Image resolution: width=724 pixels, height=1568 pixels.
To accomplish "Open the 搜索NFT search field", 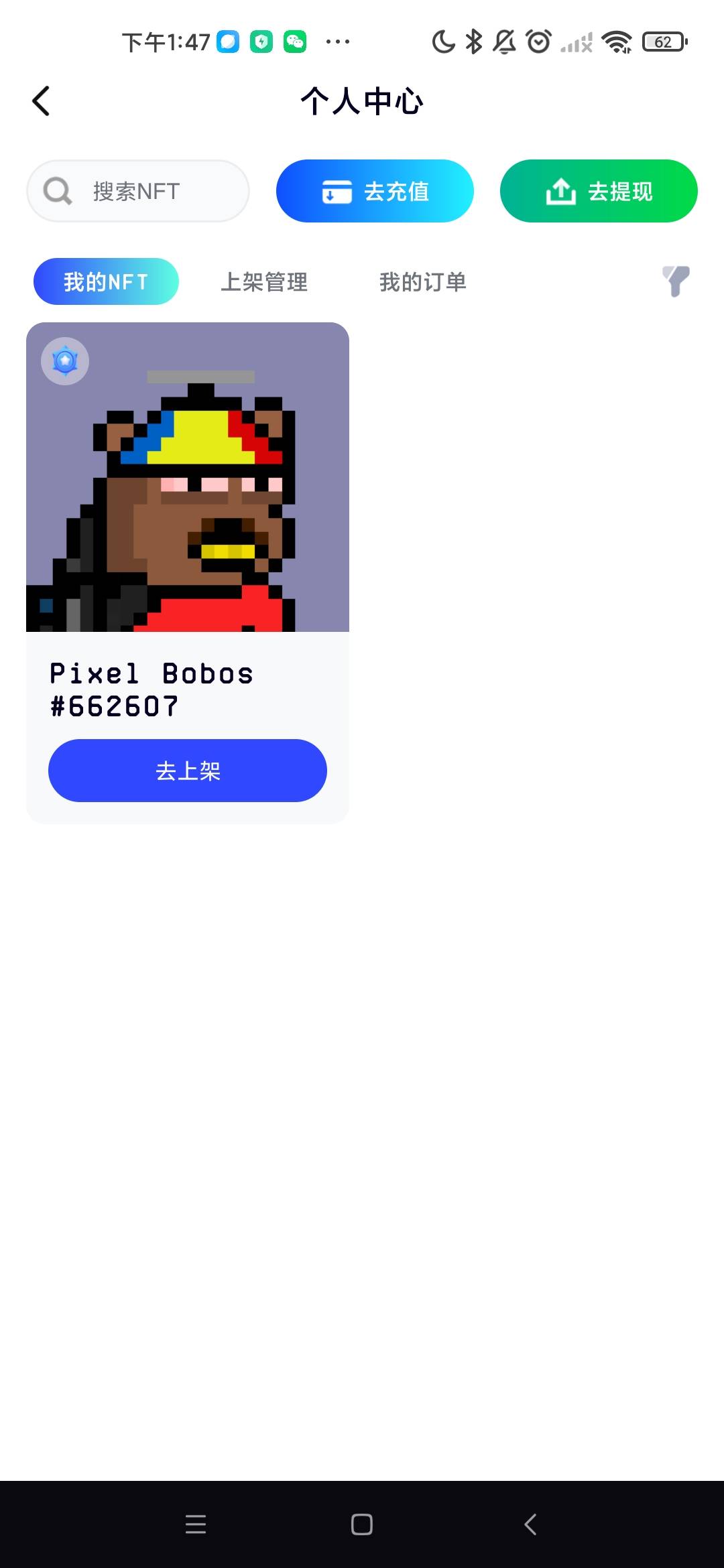I will 138,191.
